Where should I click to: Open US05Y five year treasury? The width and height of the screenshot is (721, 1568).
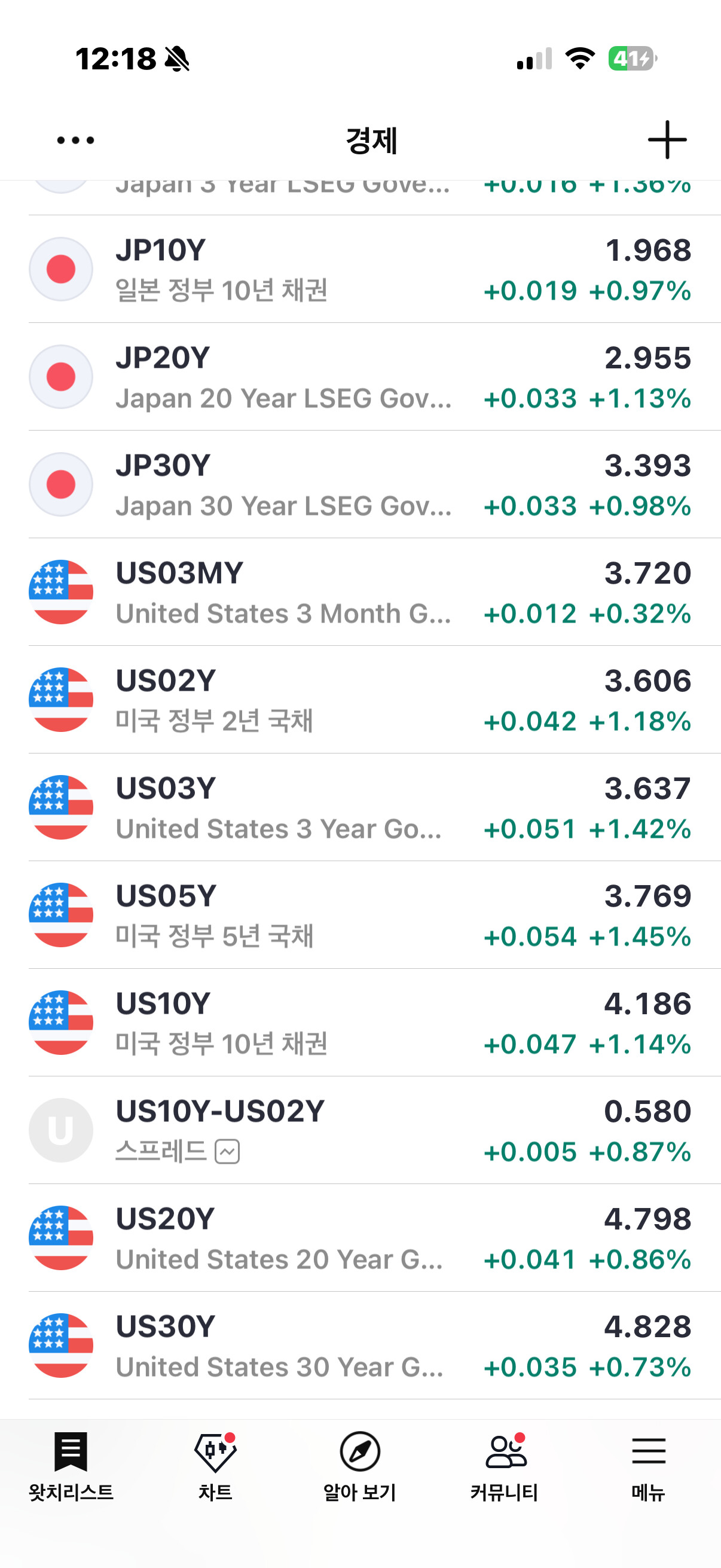360,916
